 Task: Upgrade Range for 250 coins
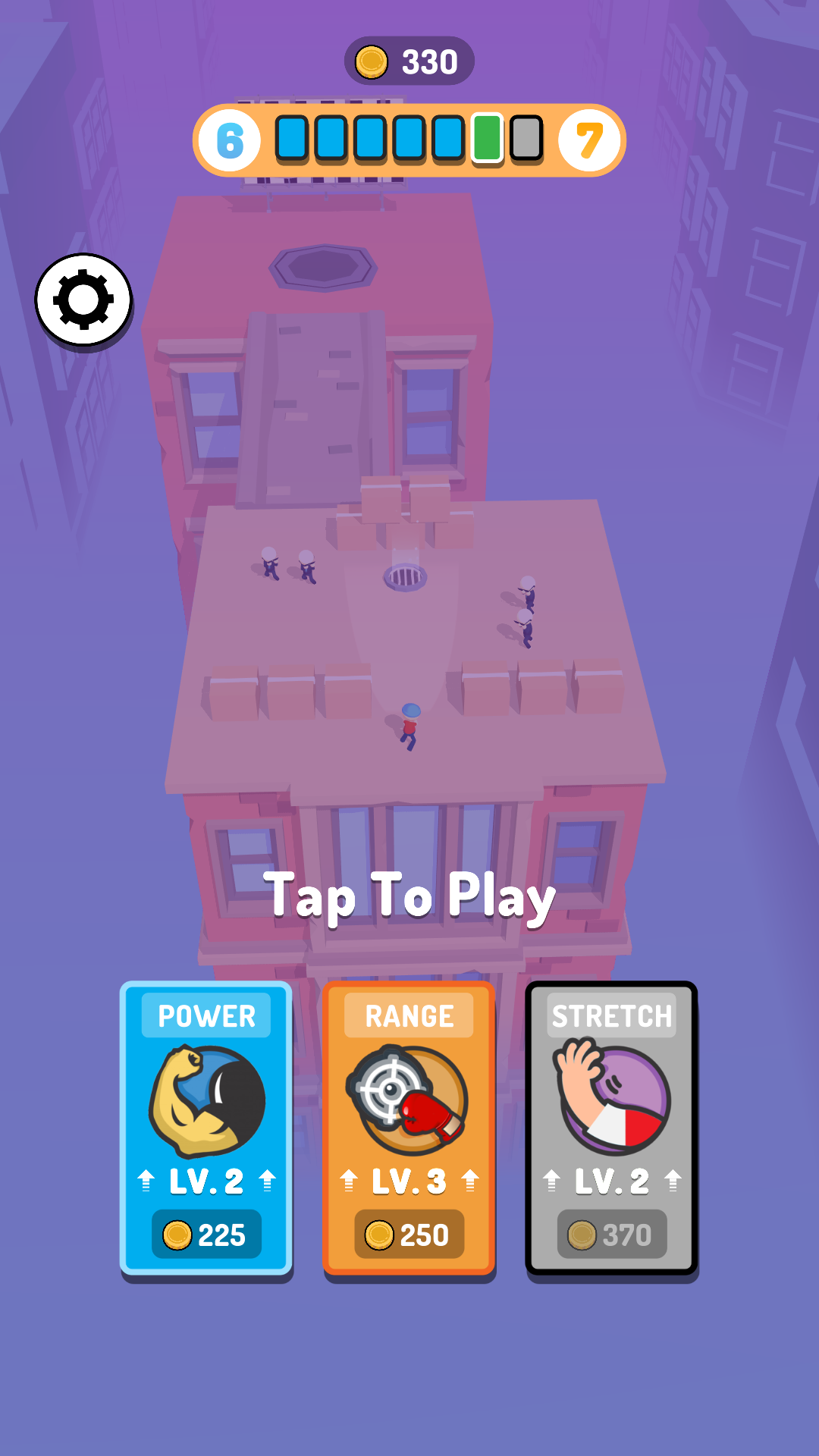(409, 1128)
